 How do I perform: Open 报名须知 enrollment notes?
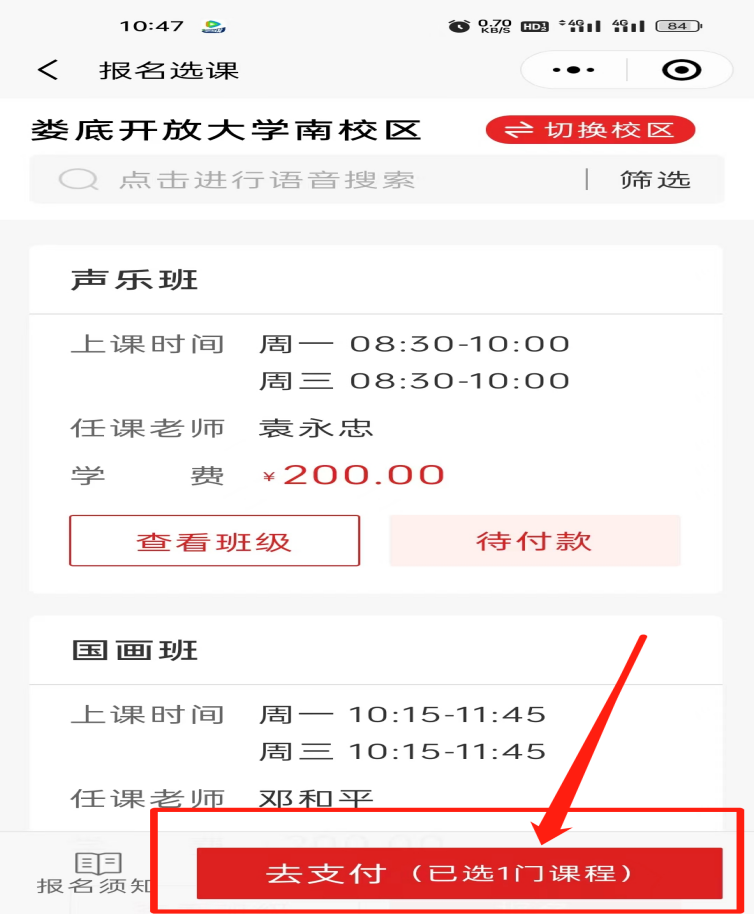pyautogui.click(x=97, y=872)
